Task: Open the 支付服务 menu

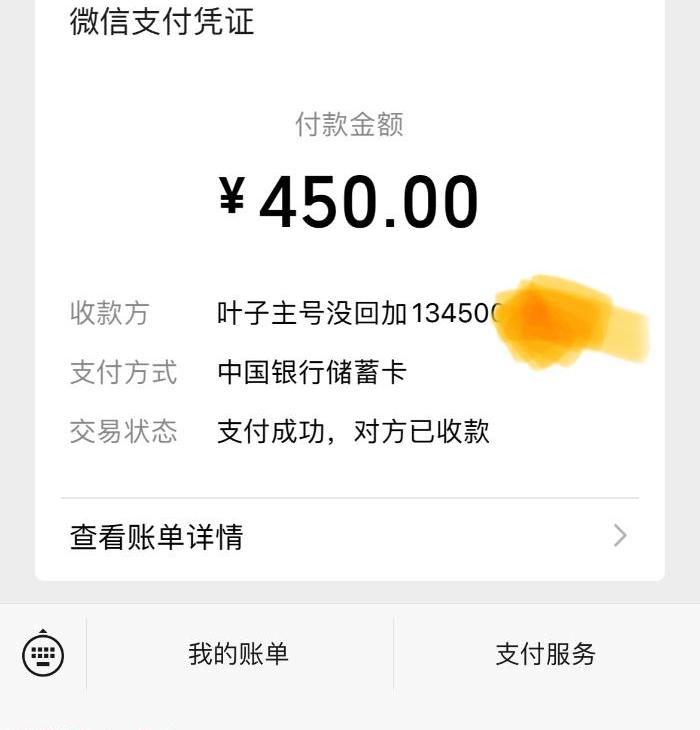Action: pos(546,654)
